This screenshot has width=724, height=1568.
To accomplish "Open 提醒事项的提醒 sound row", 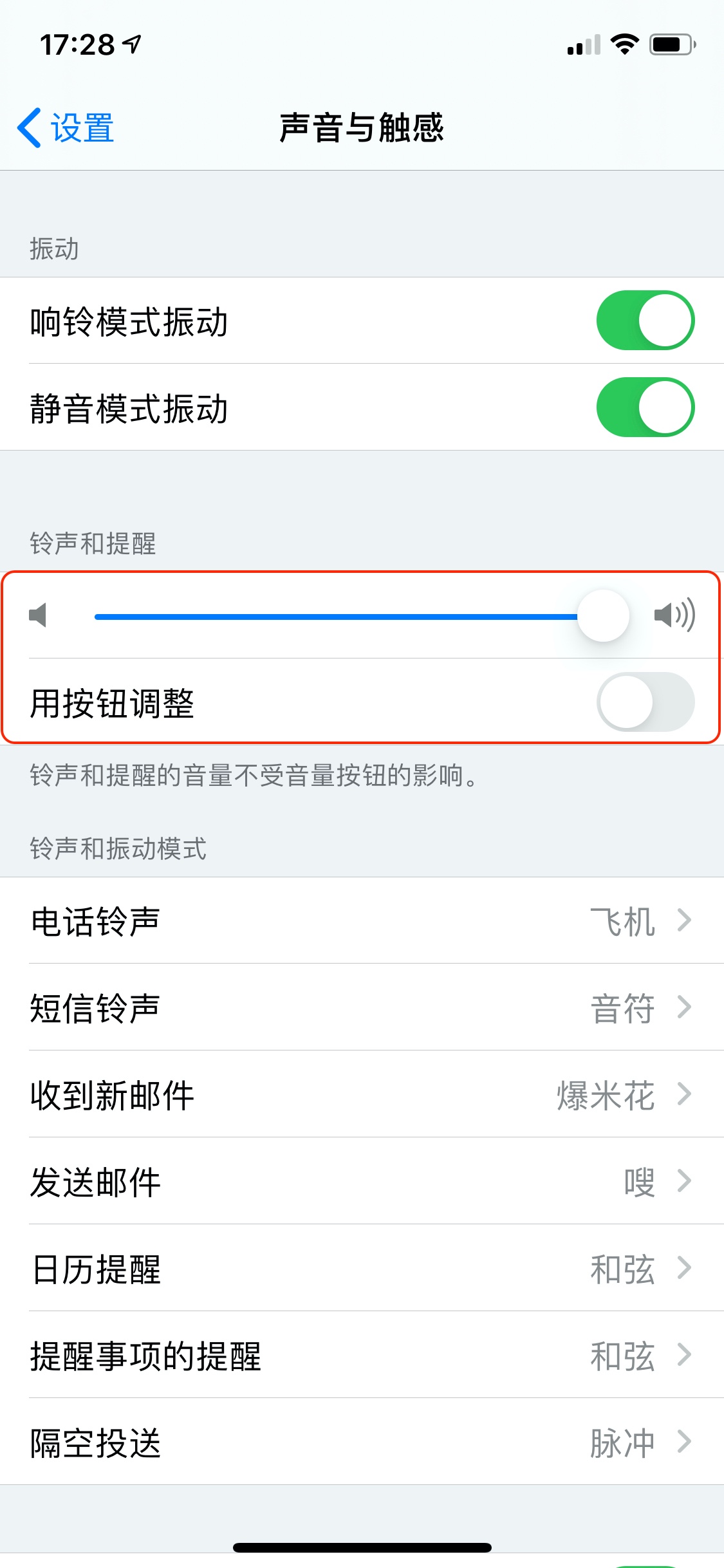I will point(362,1355).
